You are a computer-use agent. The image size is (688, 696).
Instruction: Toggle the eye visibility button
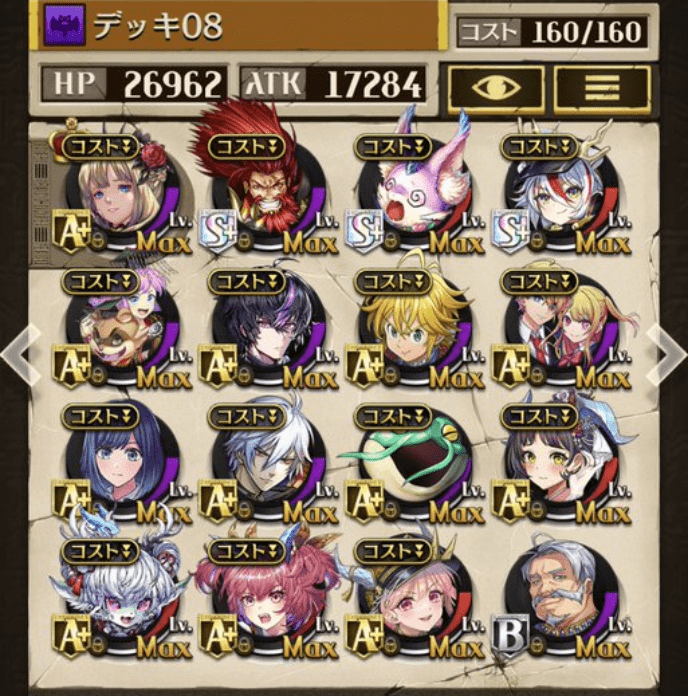(x=495, y=88)
